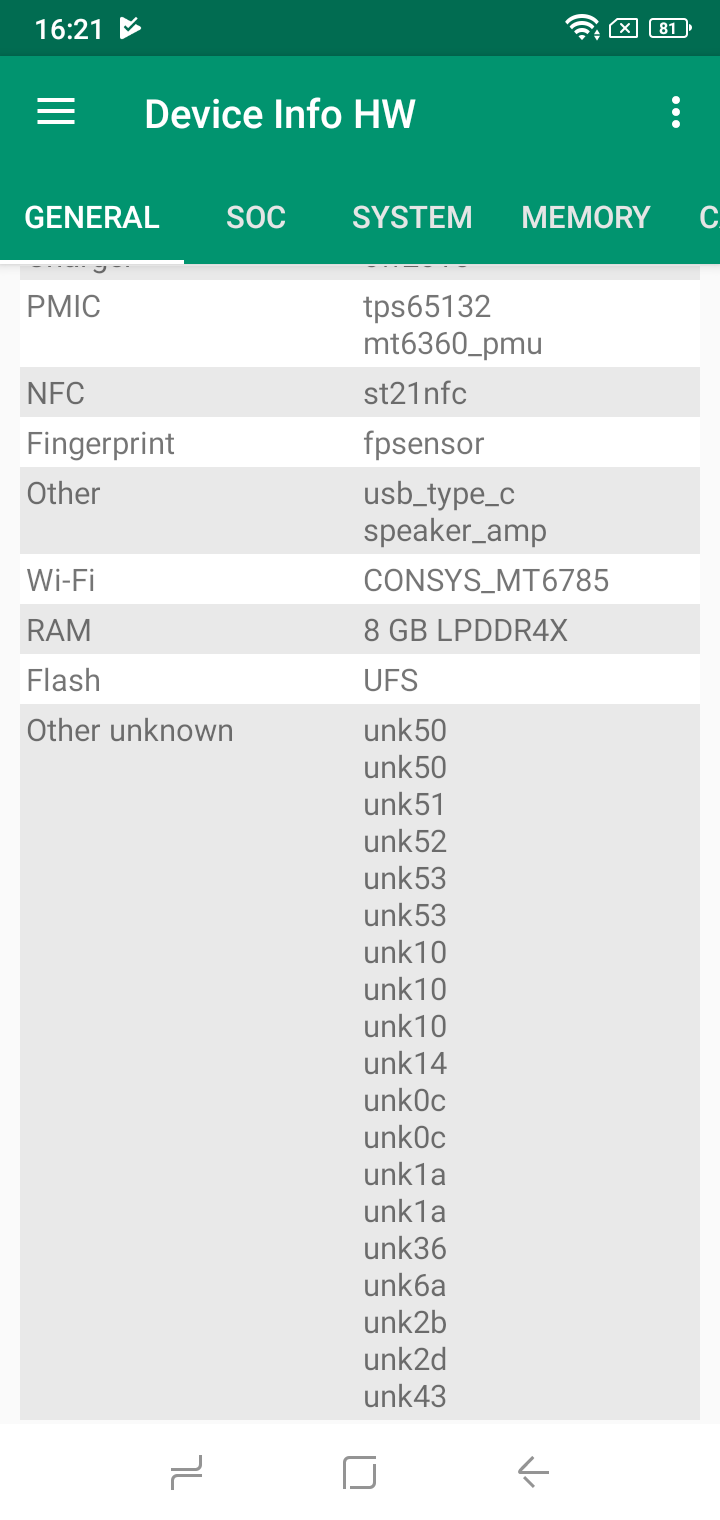Go to the home screen
This screenshot has height=1520, width=720.
(360, 1471)
